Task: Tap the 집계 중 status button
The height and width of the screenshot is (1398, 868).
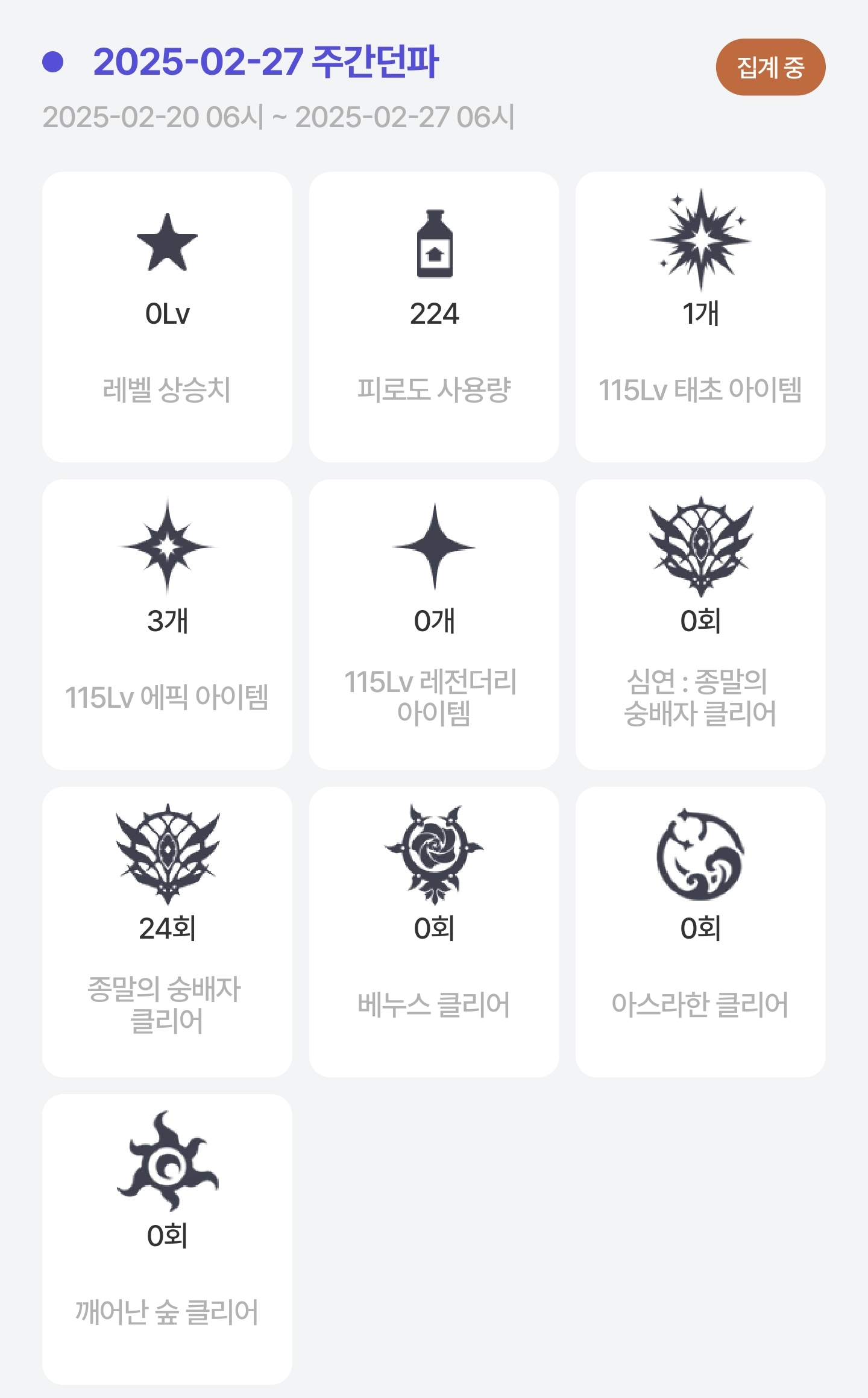Action: pos(770,67)
